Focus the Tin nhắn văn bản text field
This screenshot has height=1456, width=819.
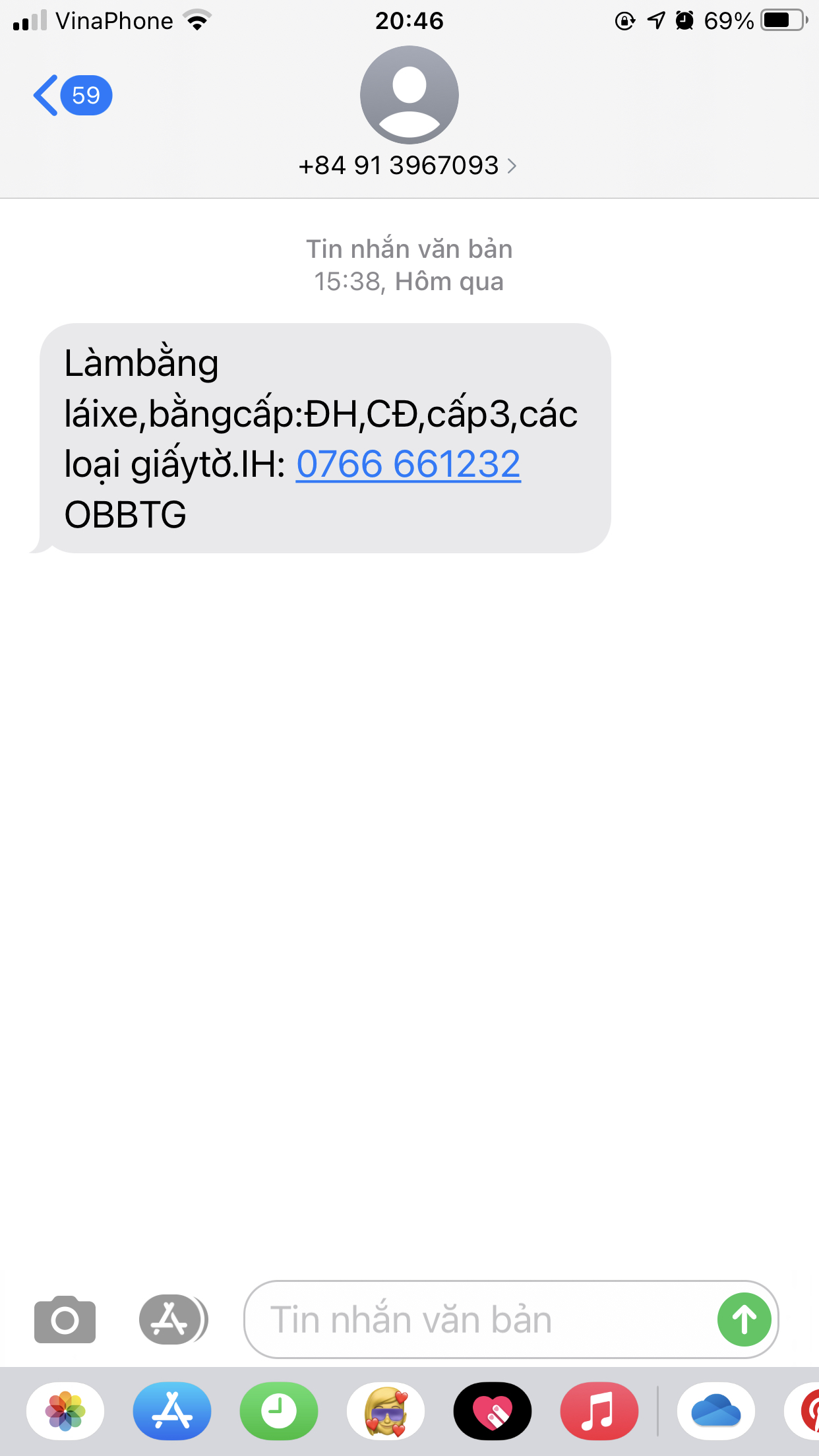point(475,1319)
